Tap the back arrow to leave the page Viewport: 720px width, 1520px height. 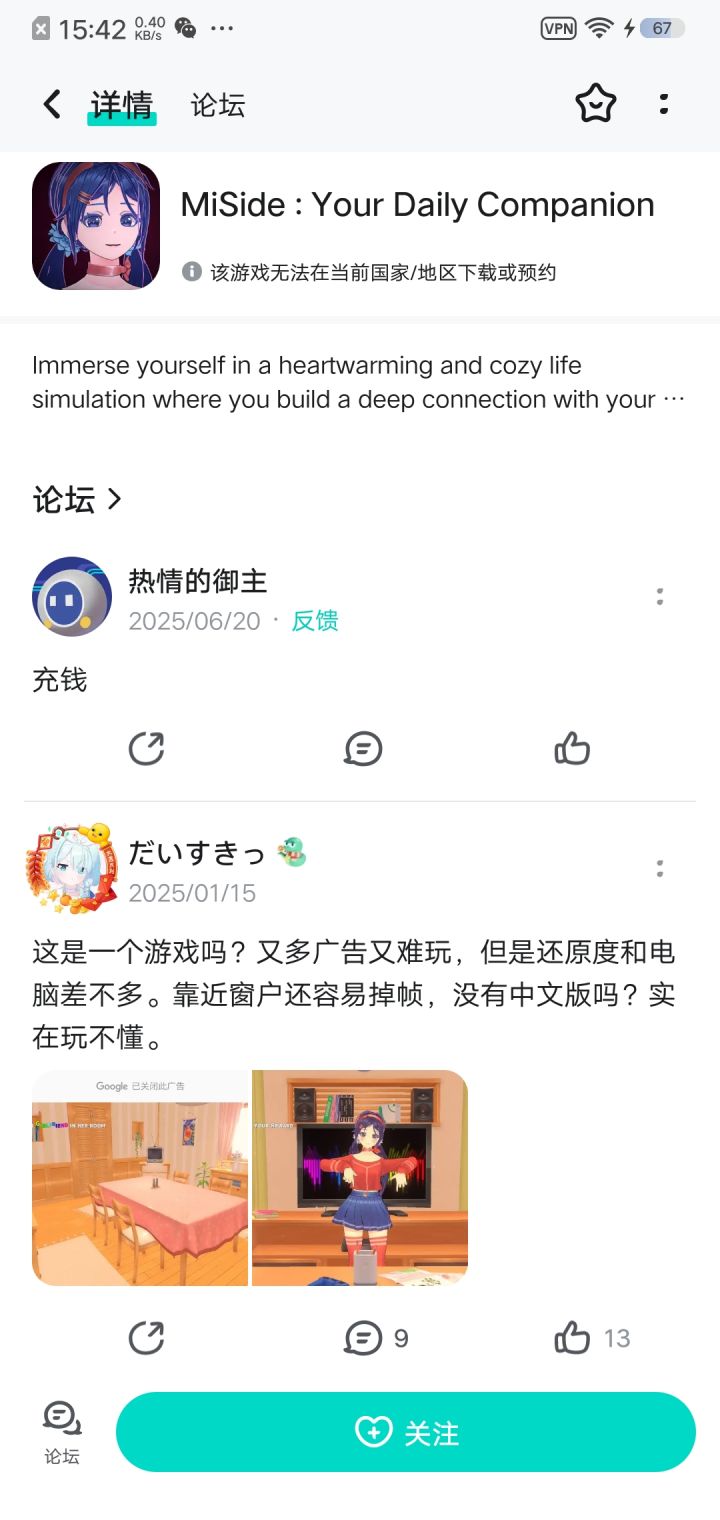pos(51,103)
